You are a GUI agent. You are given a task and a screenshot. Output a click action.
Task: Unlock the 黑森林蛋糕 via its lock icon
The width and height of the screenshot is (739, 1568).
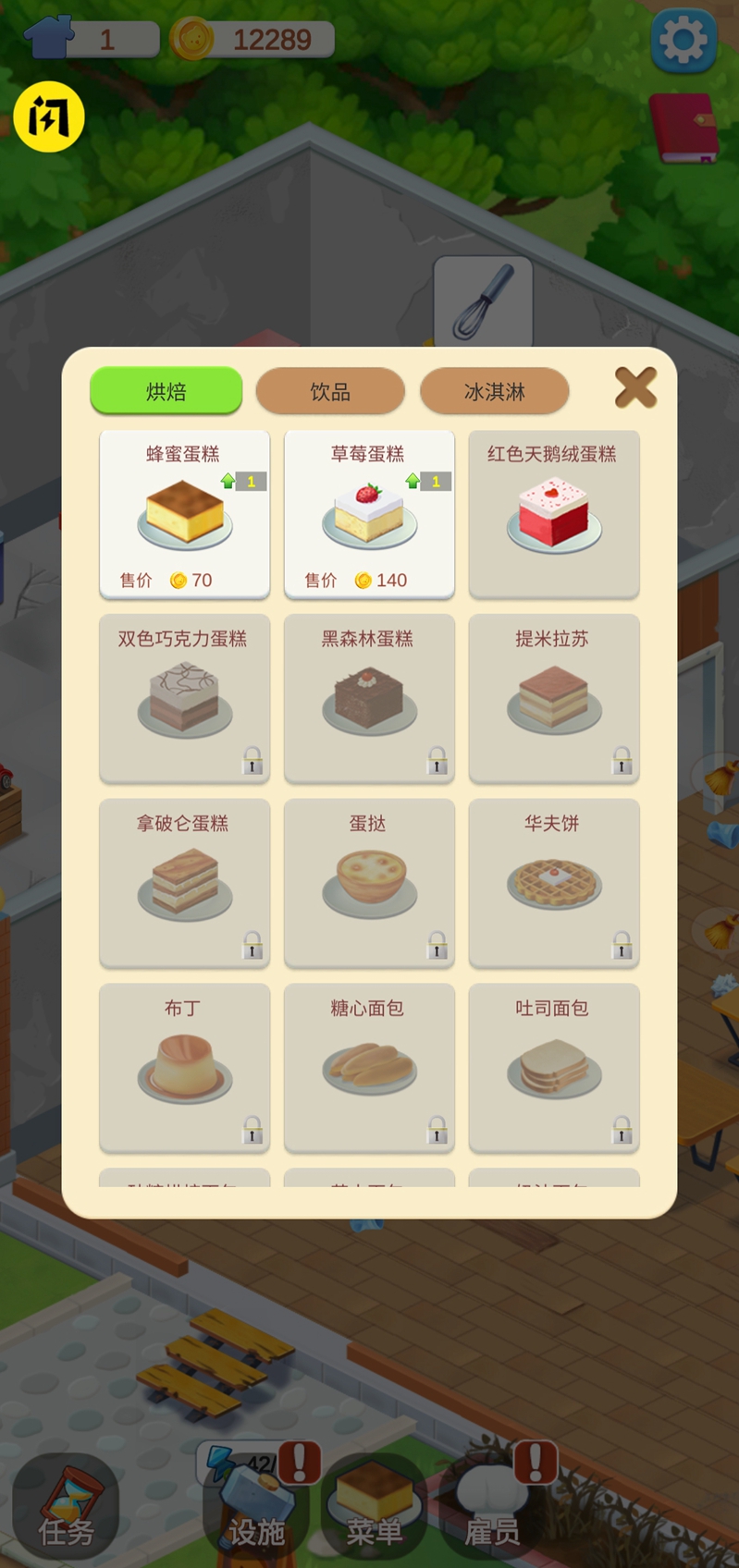pyautogui.click(x=436, y=762)
